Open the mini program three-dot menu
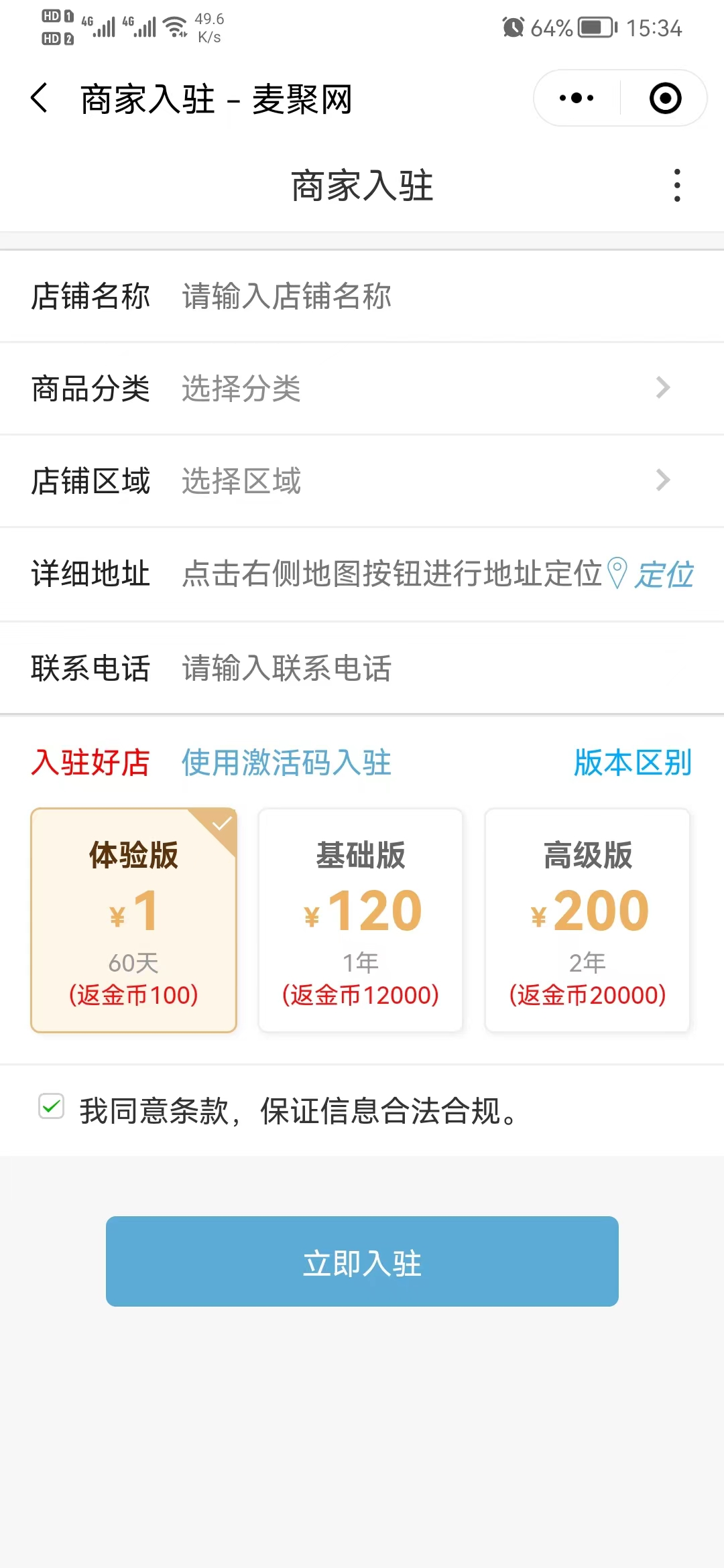This screenshot has height=1568, width=724. tap(577, 99)
